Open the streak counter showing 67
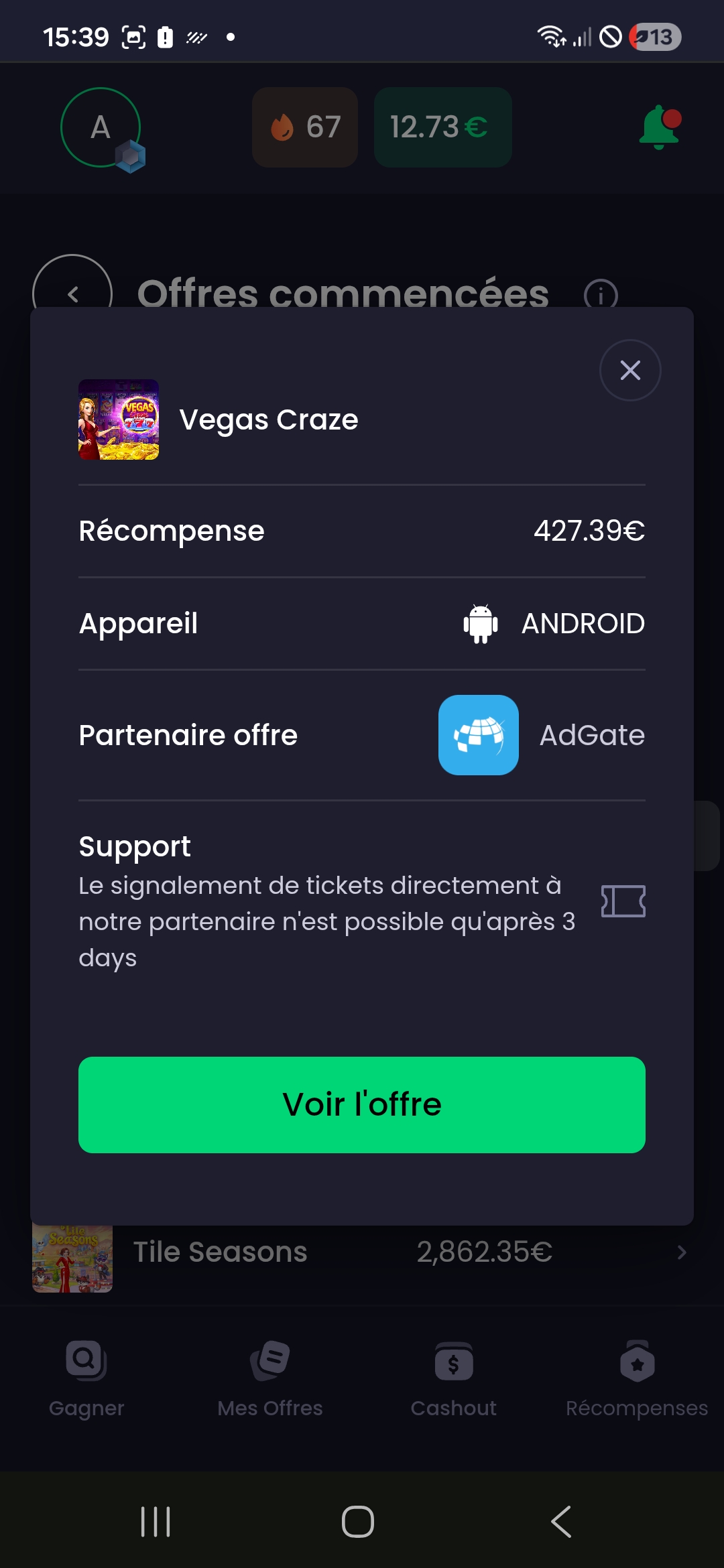724x1568 pixels. click(x=305, y=127)
